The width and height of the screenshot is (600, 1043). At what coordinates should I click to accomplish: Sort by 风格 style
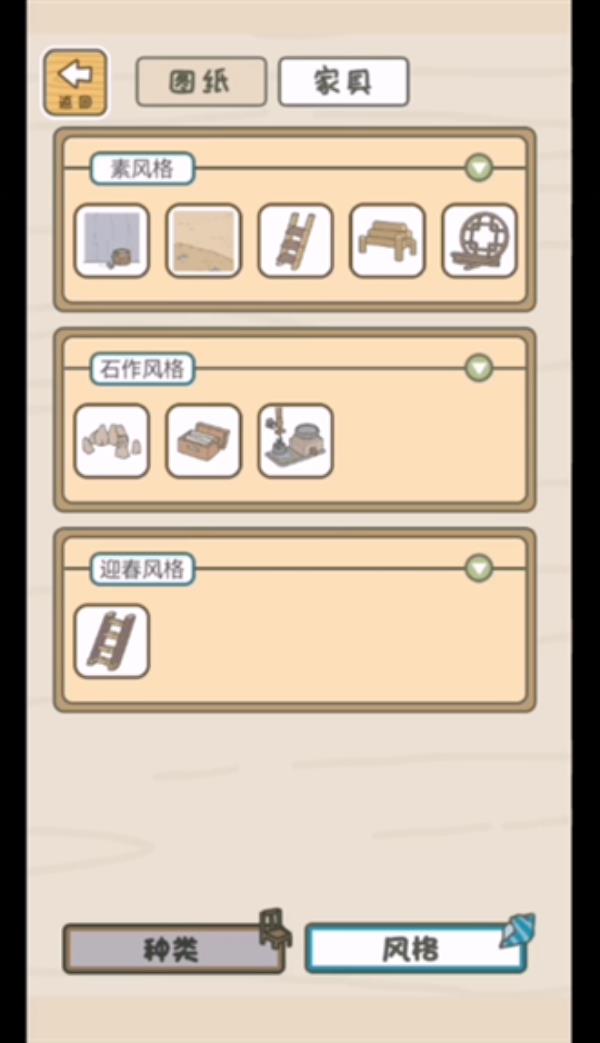[x=414, y=949]
